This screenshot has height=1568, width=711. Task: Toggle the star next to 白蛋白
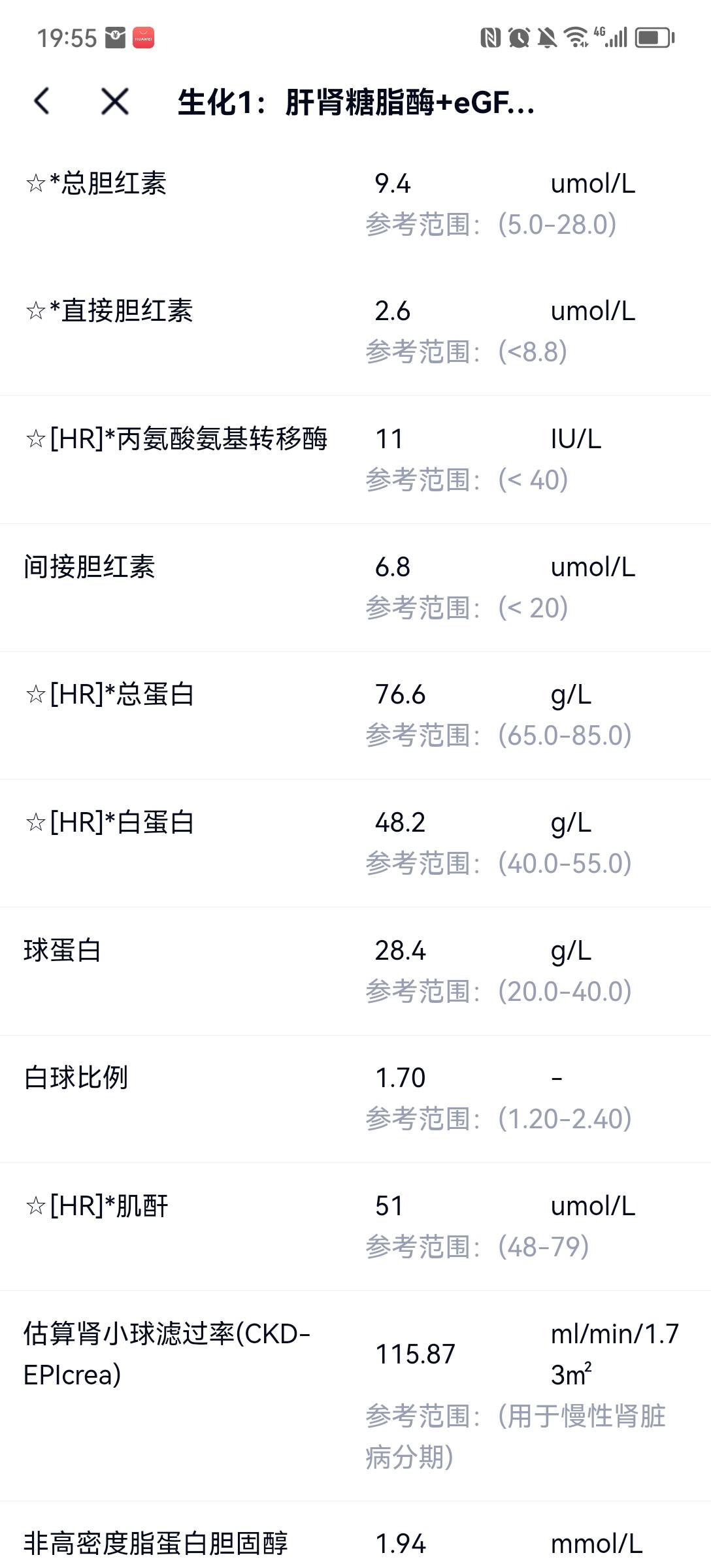point(36,822)
